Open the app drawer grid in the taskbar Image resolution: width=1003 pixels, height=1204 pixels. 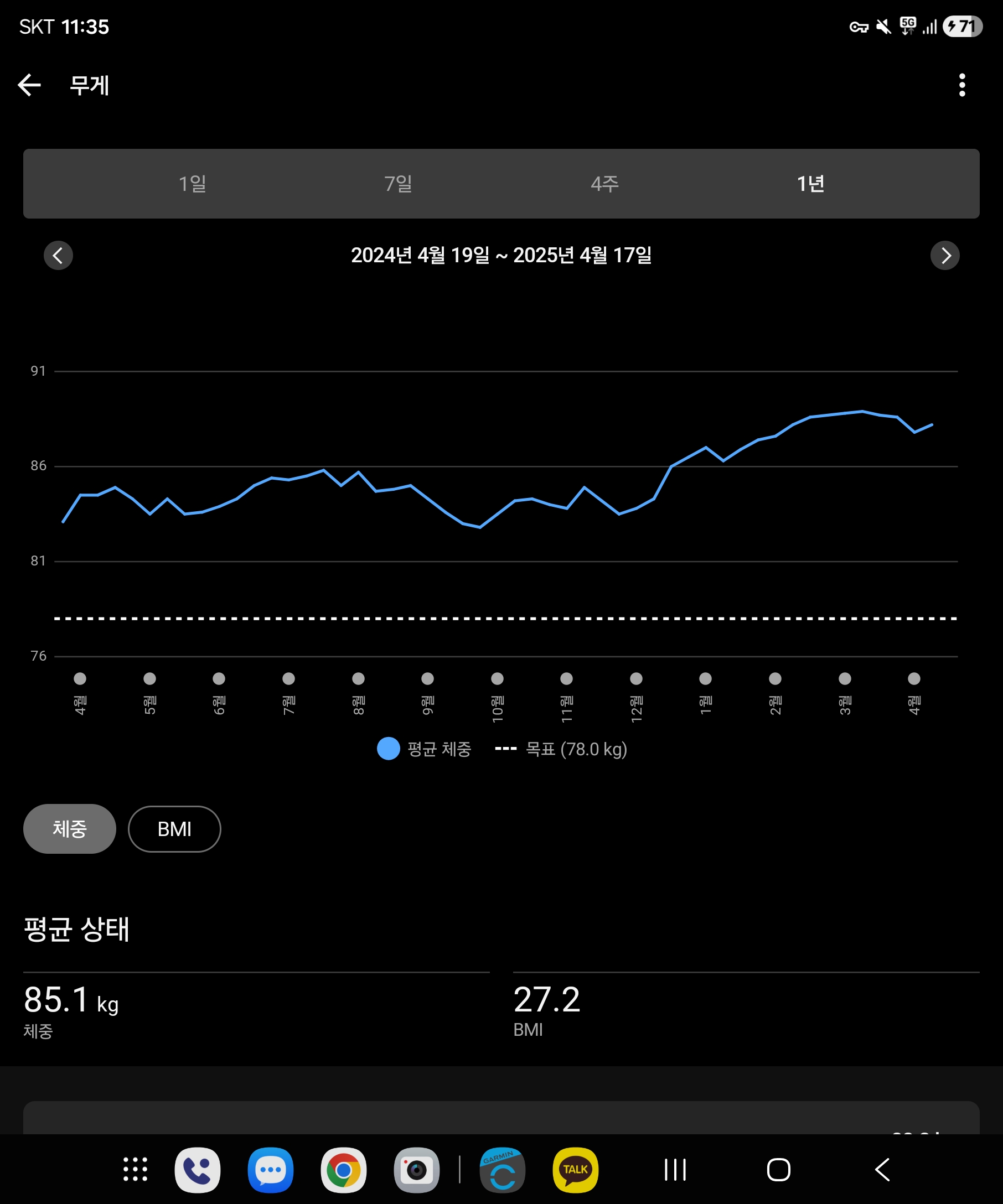click(x=136, y=1170)
